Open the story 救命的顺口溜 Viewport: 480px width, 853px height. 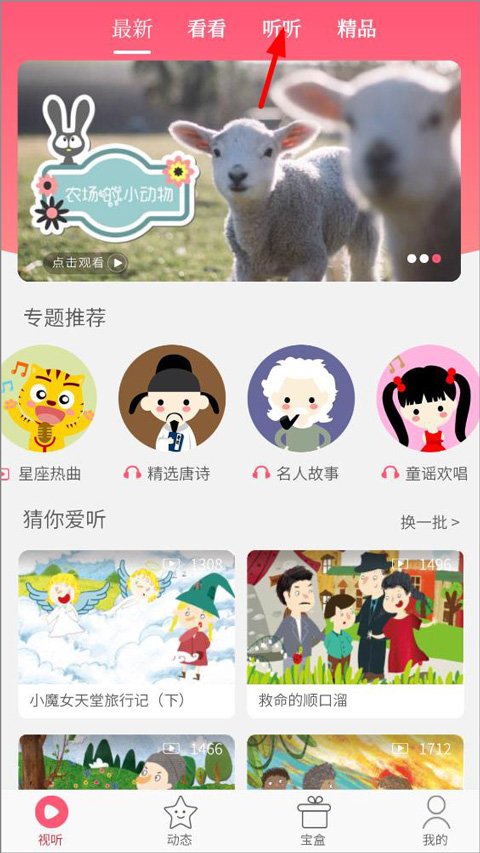pyautogui.click(x=355, y=634)
